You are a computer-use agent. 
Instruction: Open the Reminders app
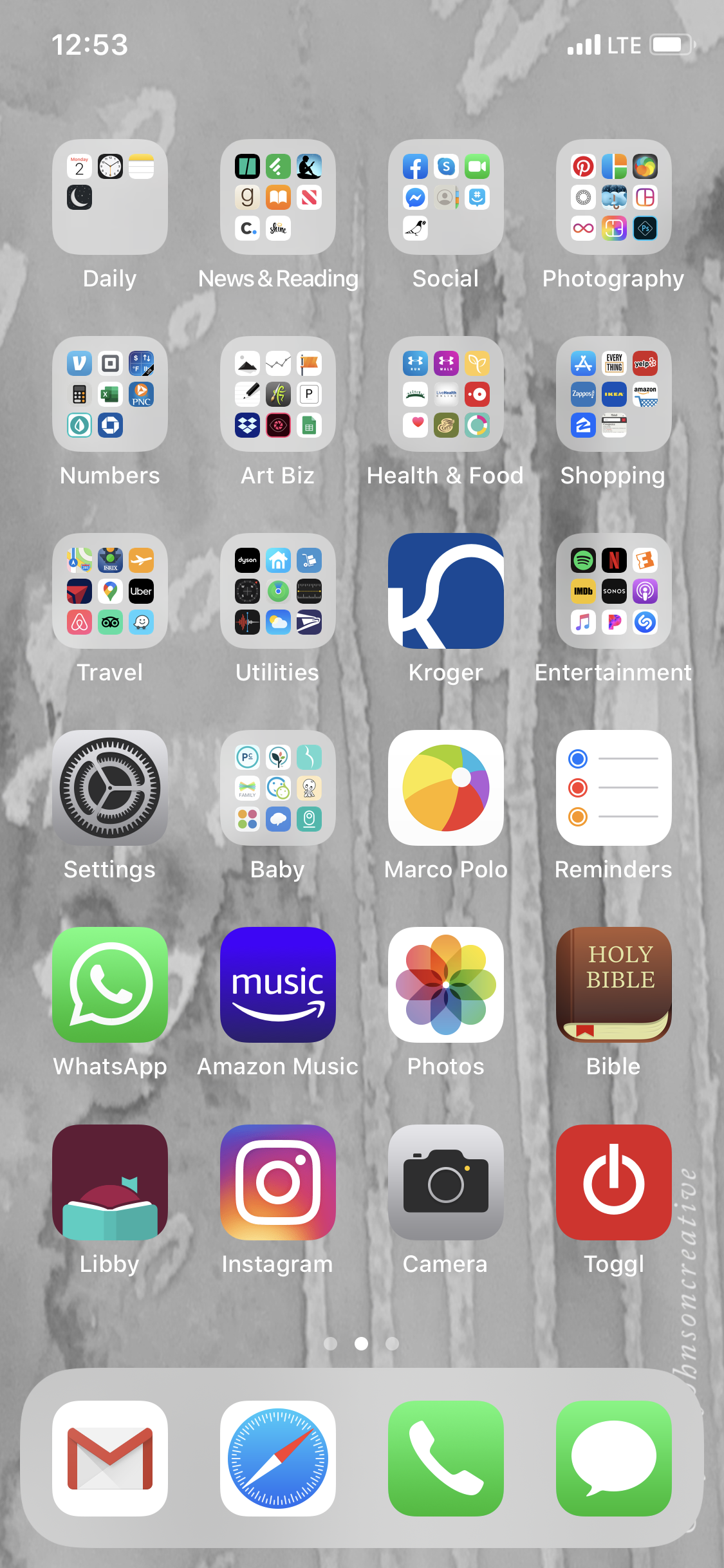(614, 788)
